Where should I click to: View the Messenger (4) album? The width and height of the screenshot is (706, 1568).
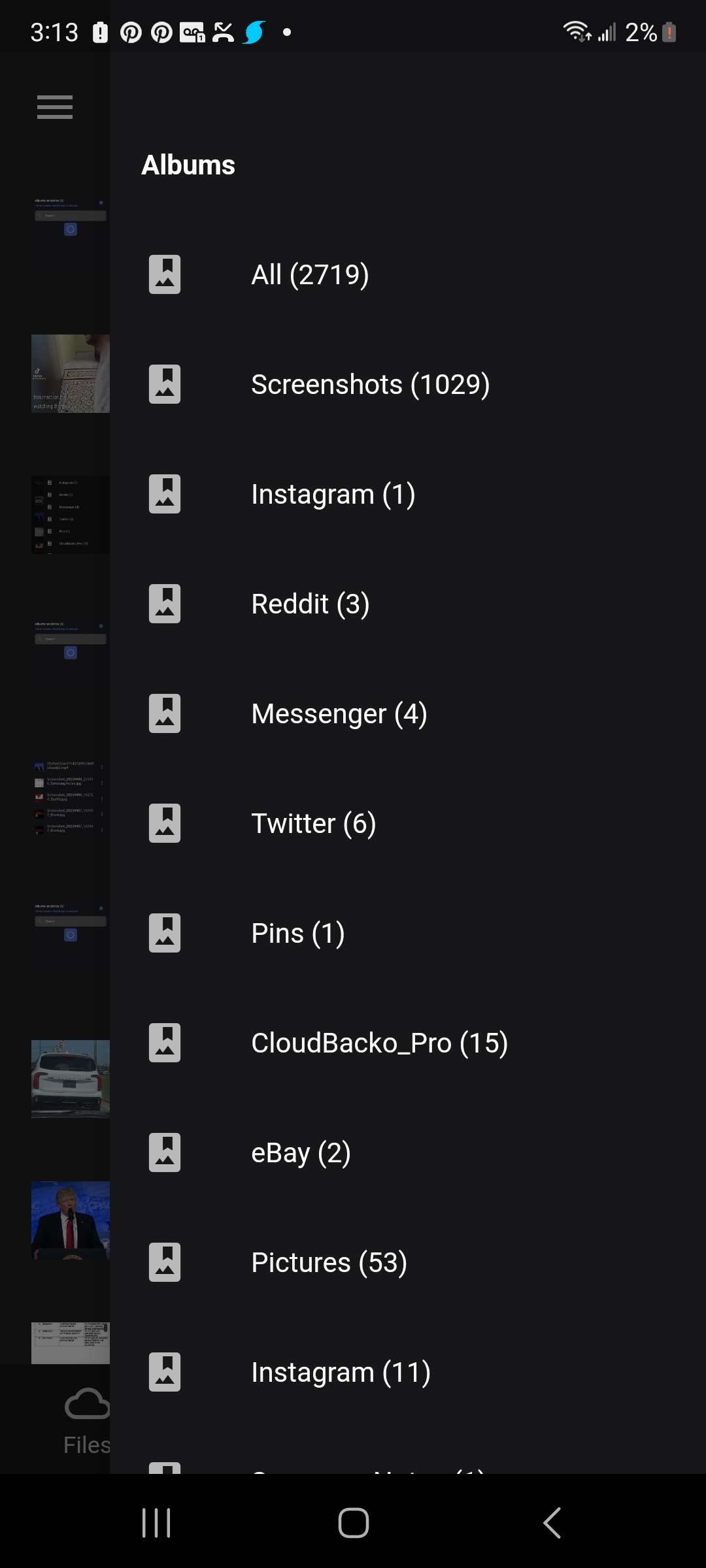(408, 713)
